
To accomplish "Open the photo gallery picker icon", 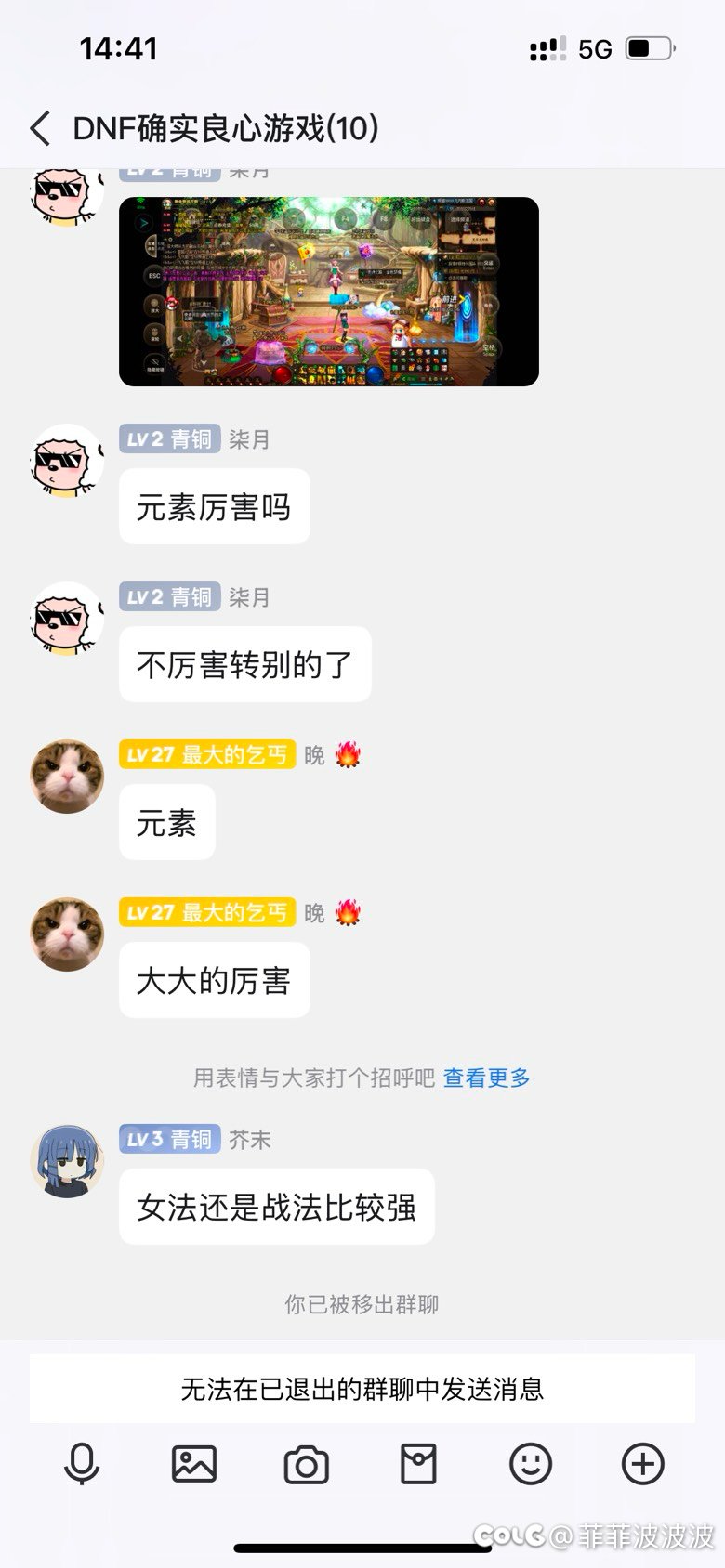I will (194, 1464).
